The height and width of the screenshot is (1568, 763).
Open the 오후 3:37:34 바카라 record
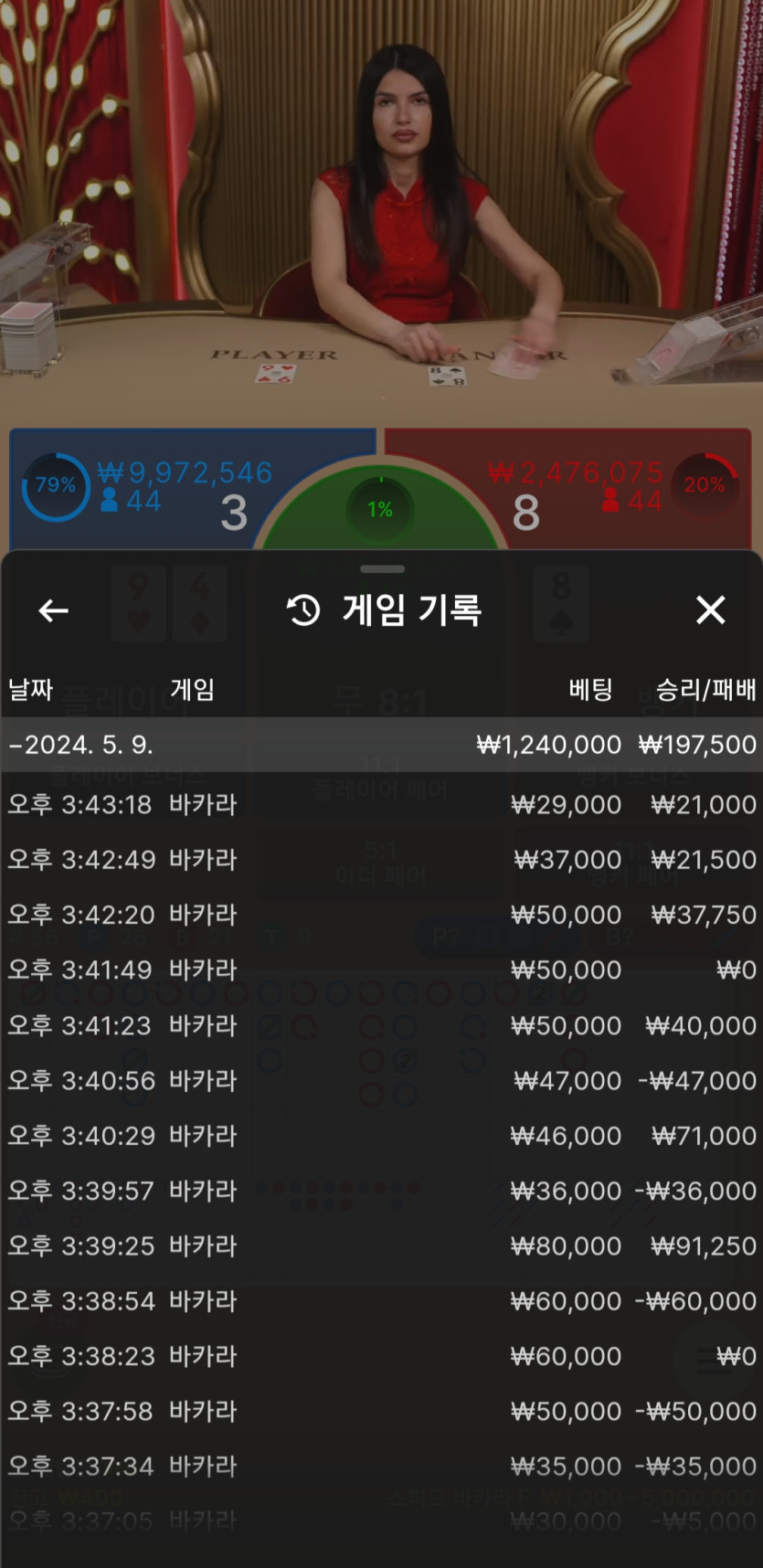coord(381,1467)
